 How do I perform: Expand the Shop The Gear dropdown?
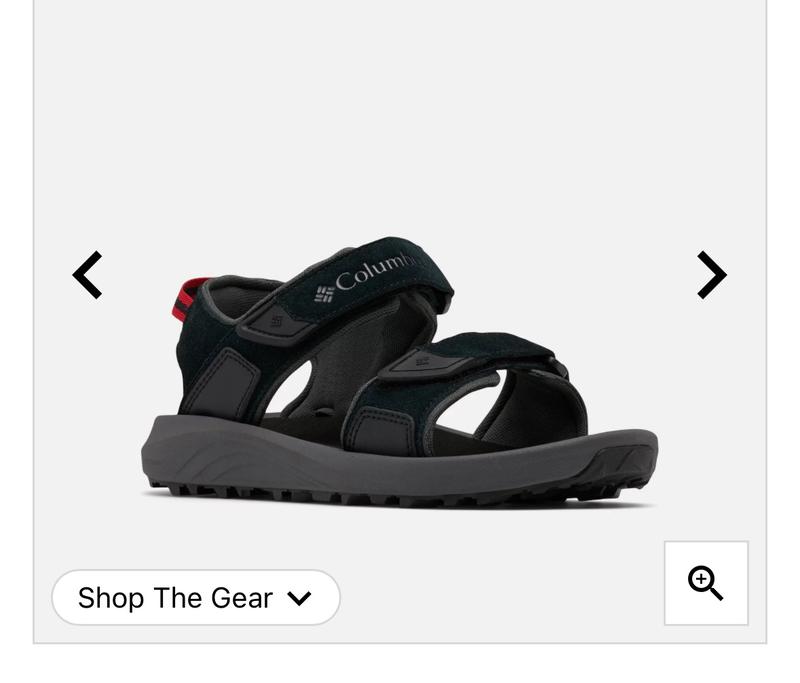(x=196, y=598)
